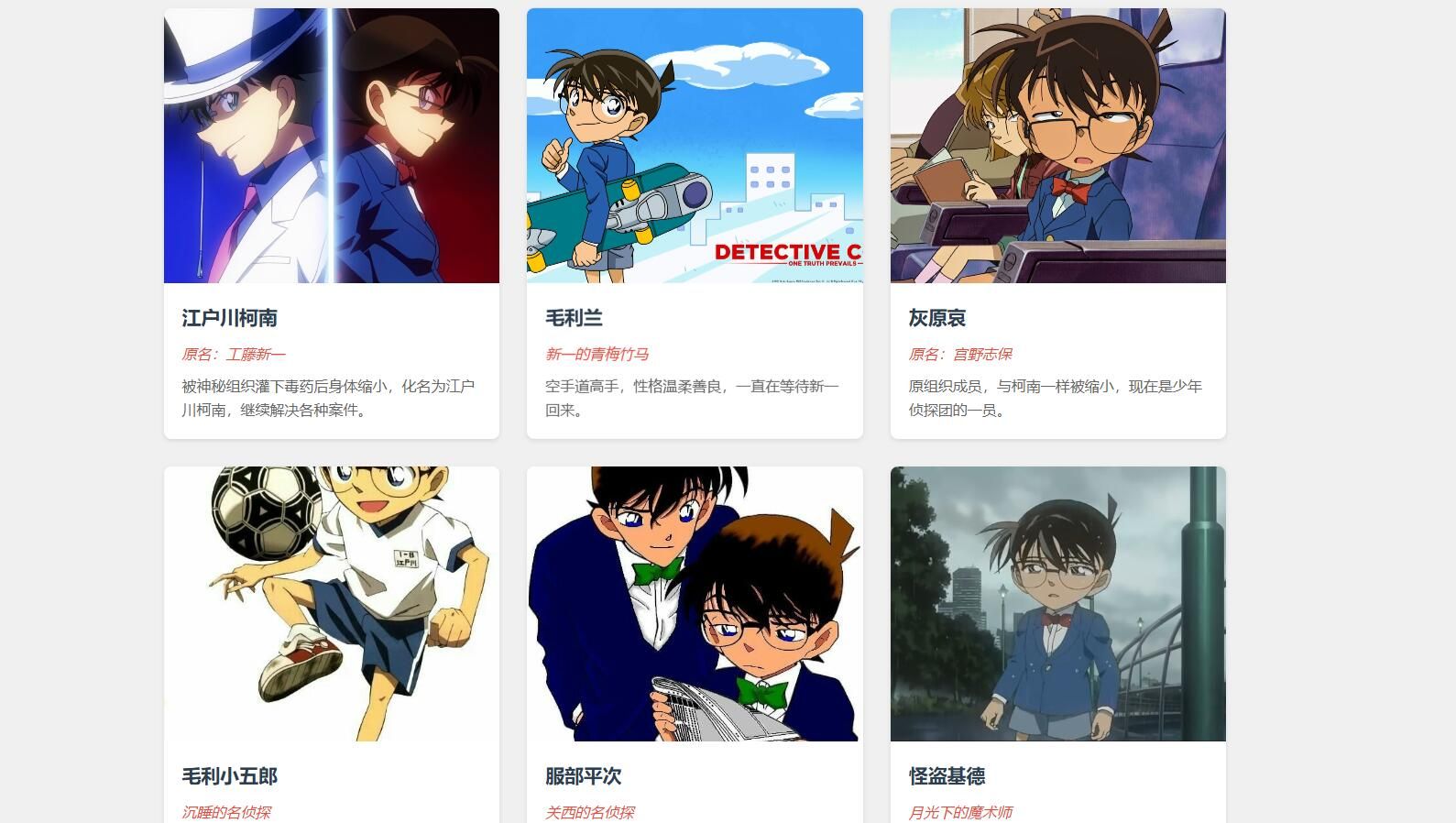Open the 江户川柯南 character card
Image resolution: width=1456 pixels, height=823 pixels.
coord(331,223)
